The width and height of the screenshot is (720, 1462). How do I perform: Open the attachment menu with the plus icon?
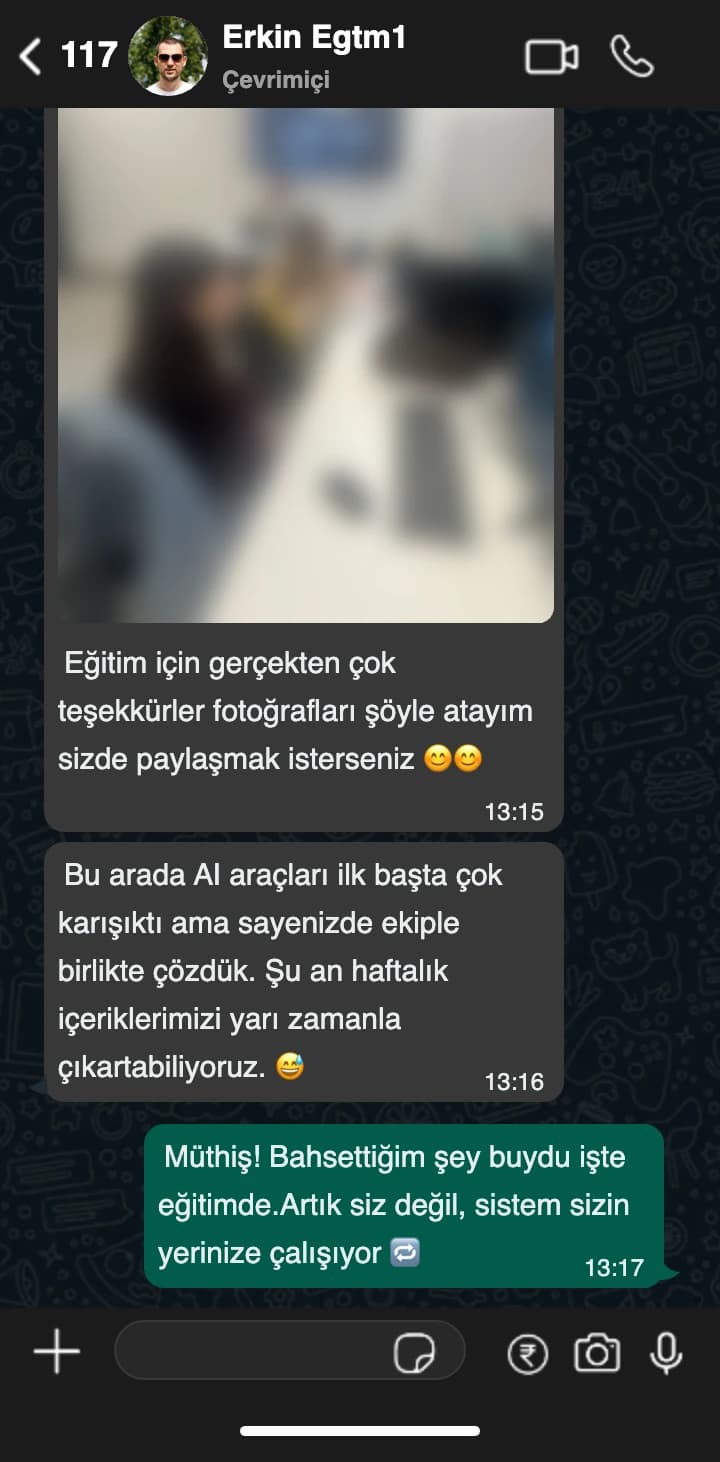pos(57,1350)
